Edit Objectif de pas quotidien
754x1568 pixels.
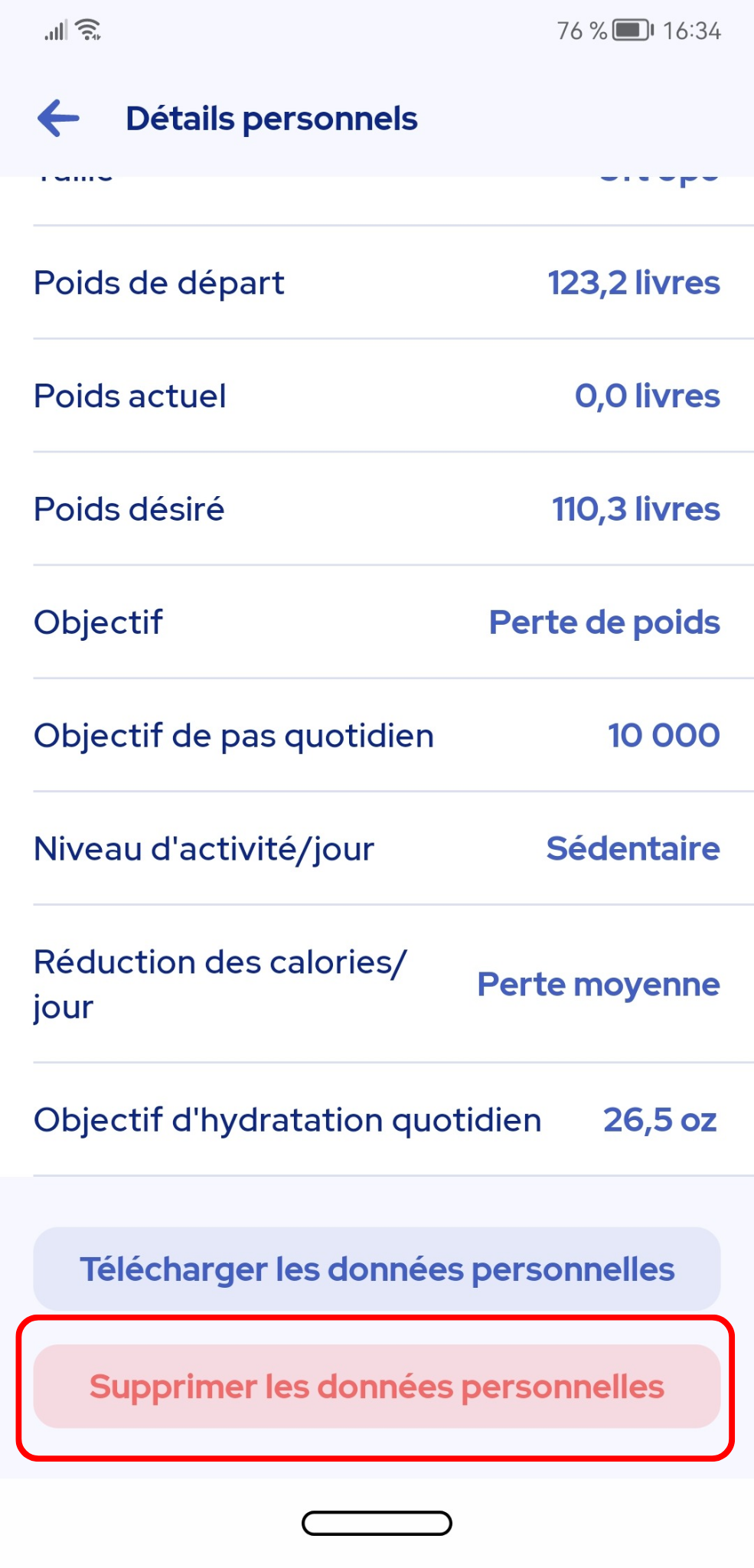(377, 736)
